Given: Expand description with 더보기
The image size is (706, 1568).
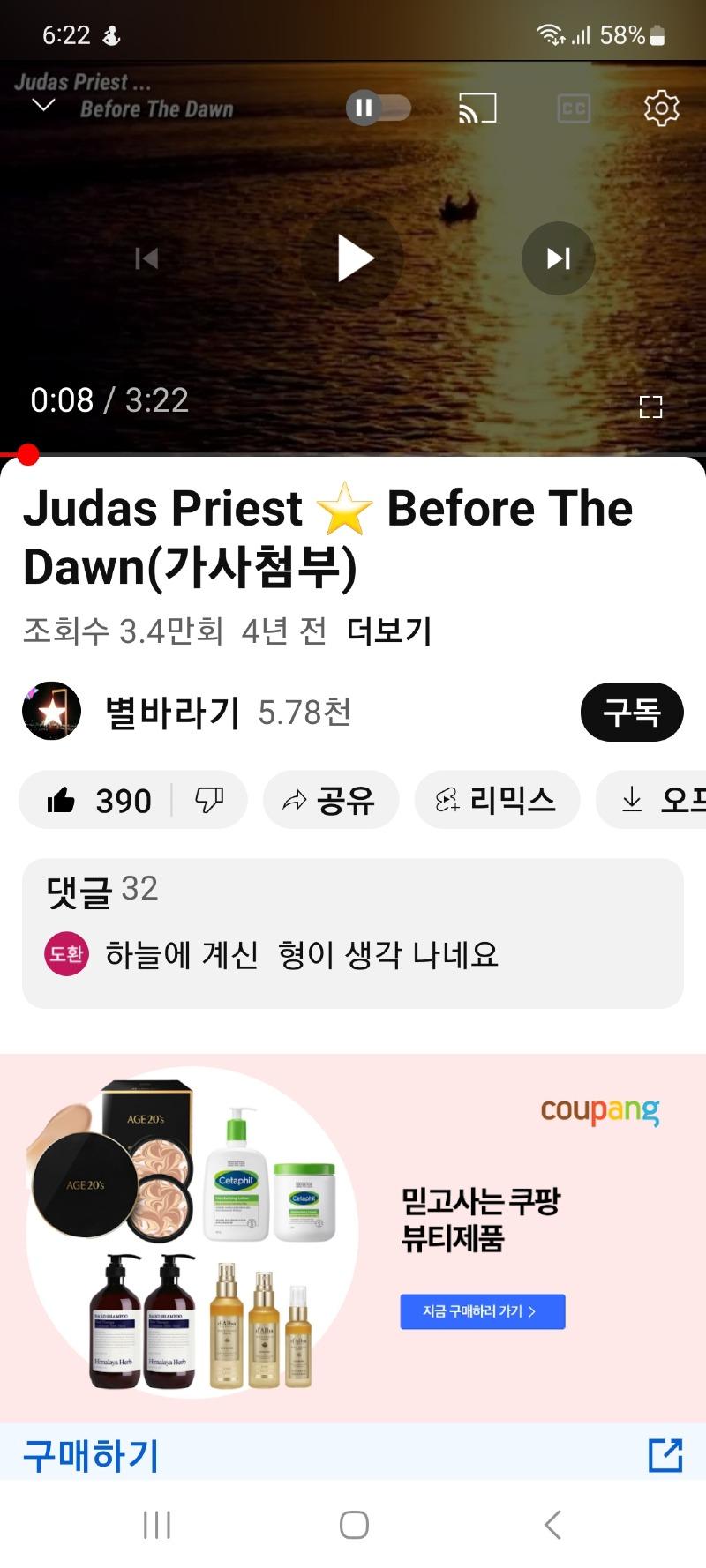Looking at the screenshot, I should [388, 631].
